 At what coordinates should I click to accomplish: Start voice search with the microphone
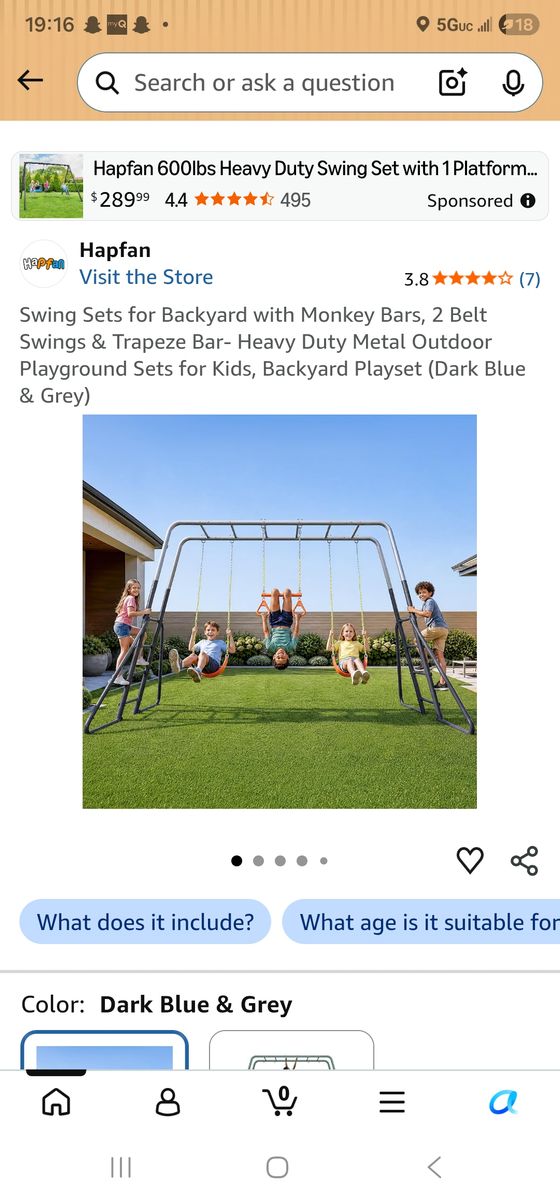tap(513, 83)
